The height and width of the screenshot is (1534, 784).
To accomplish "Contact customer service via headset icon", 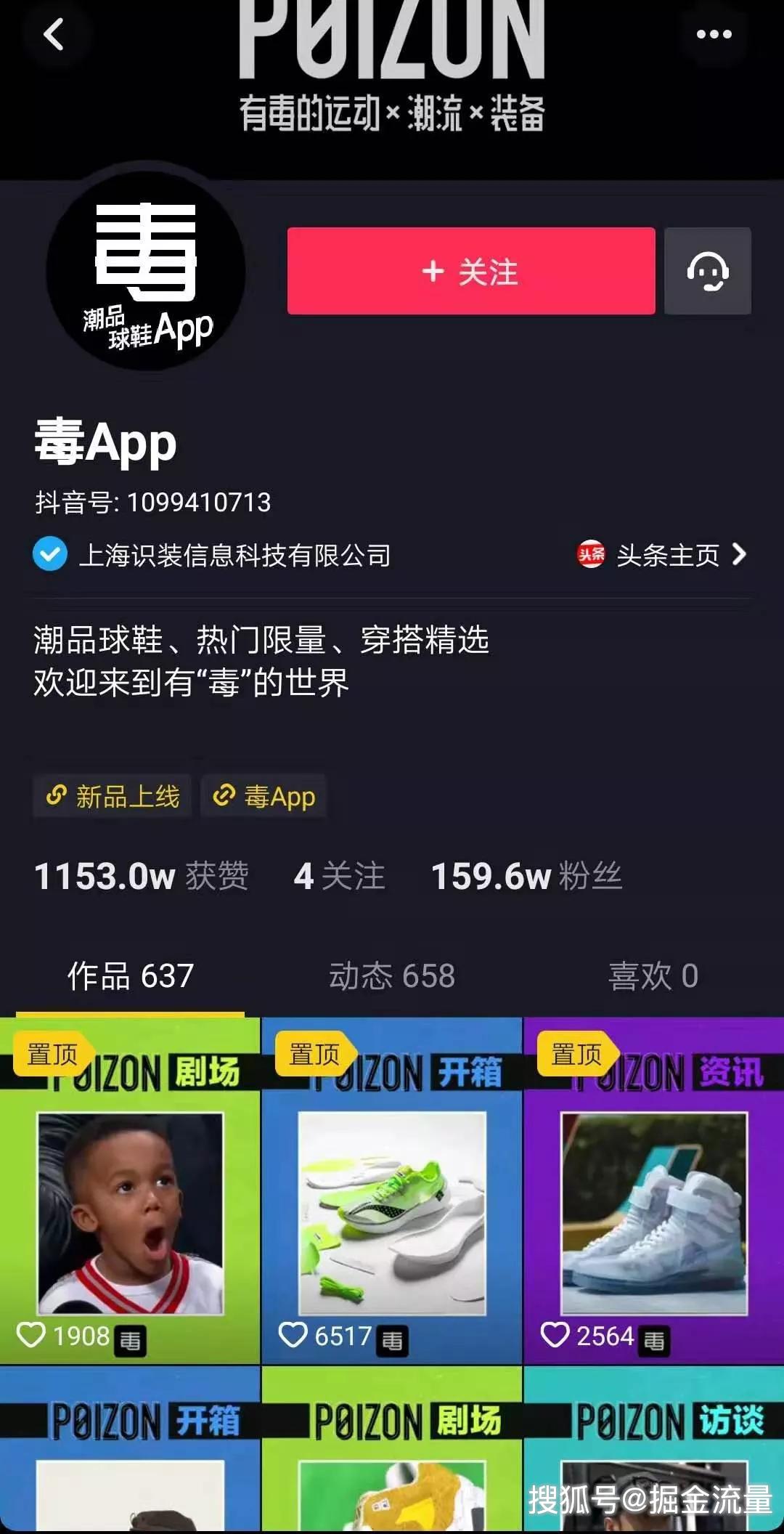I will 708,271.
